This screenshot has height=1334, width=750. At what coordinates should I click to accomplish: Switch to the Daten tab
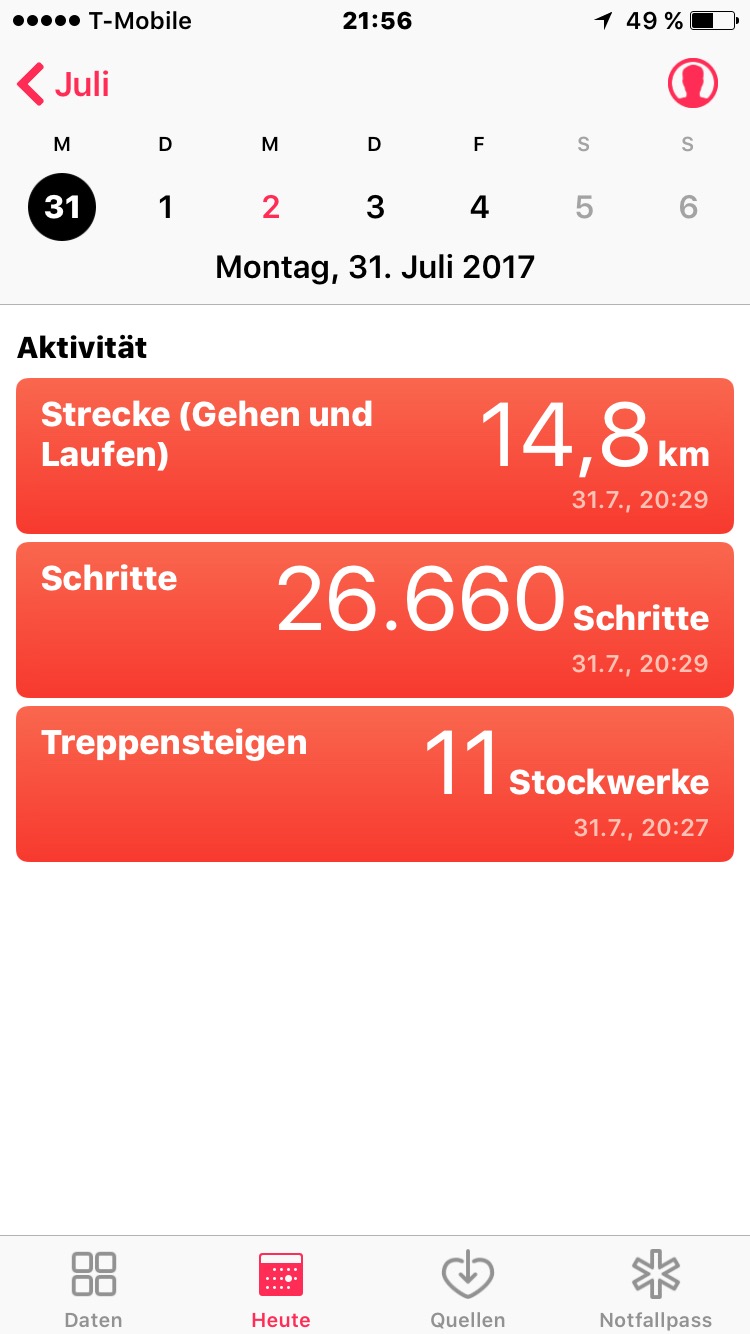tap(94, 1288)
